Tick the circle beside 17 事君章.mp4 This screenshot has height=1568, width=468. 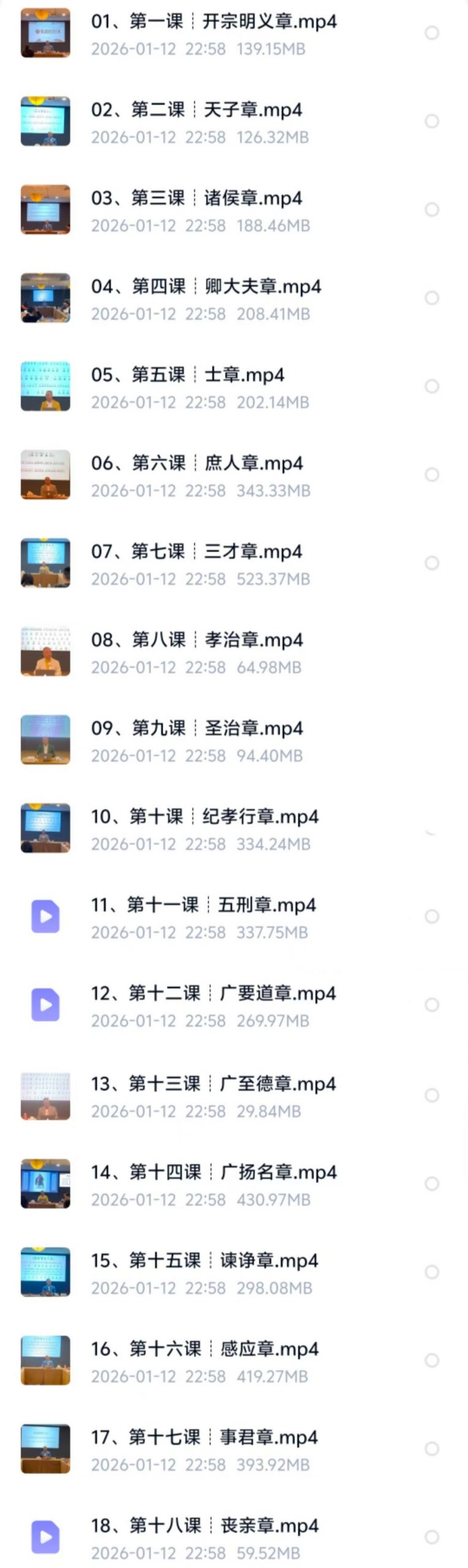point(432,1449)
